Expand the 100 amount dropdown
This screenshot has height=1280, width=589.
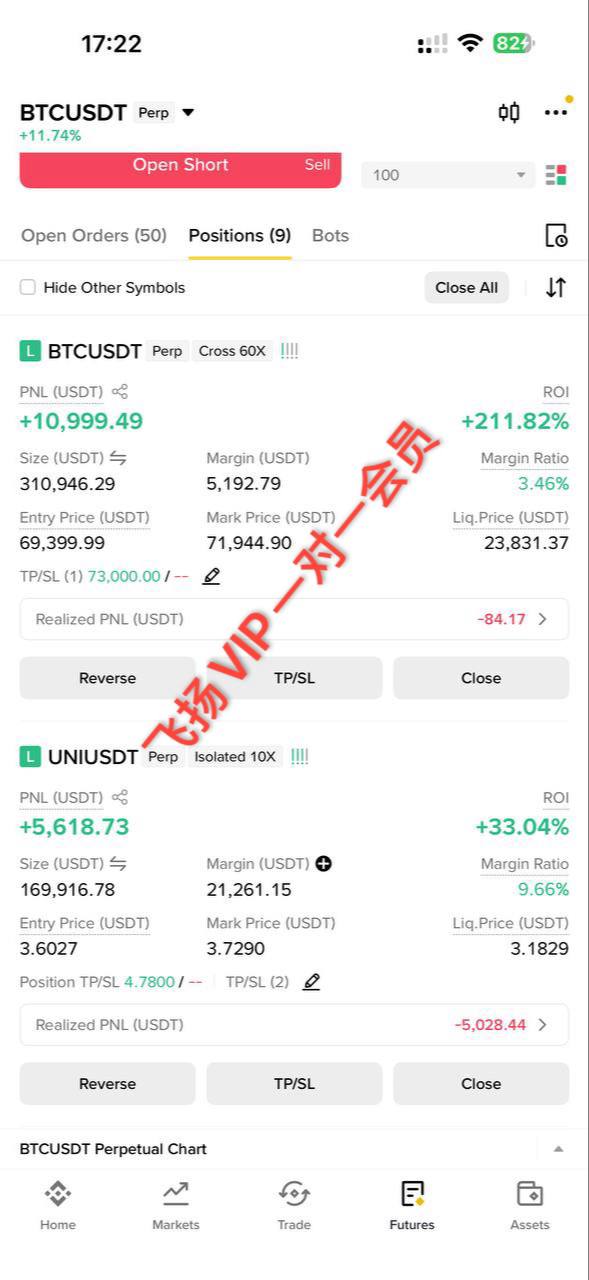449,175
